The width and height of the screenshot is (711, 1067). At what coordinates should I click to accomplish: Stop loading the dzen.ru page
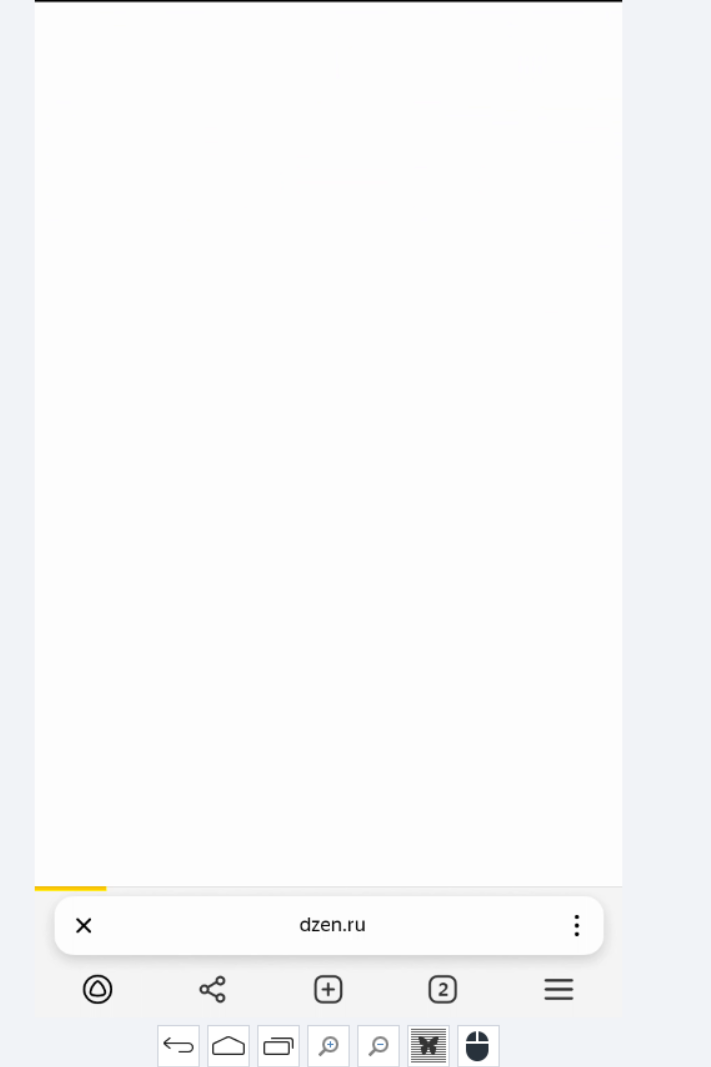point(84,925)
